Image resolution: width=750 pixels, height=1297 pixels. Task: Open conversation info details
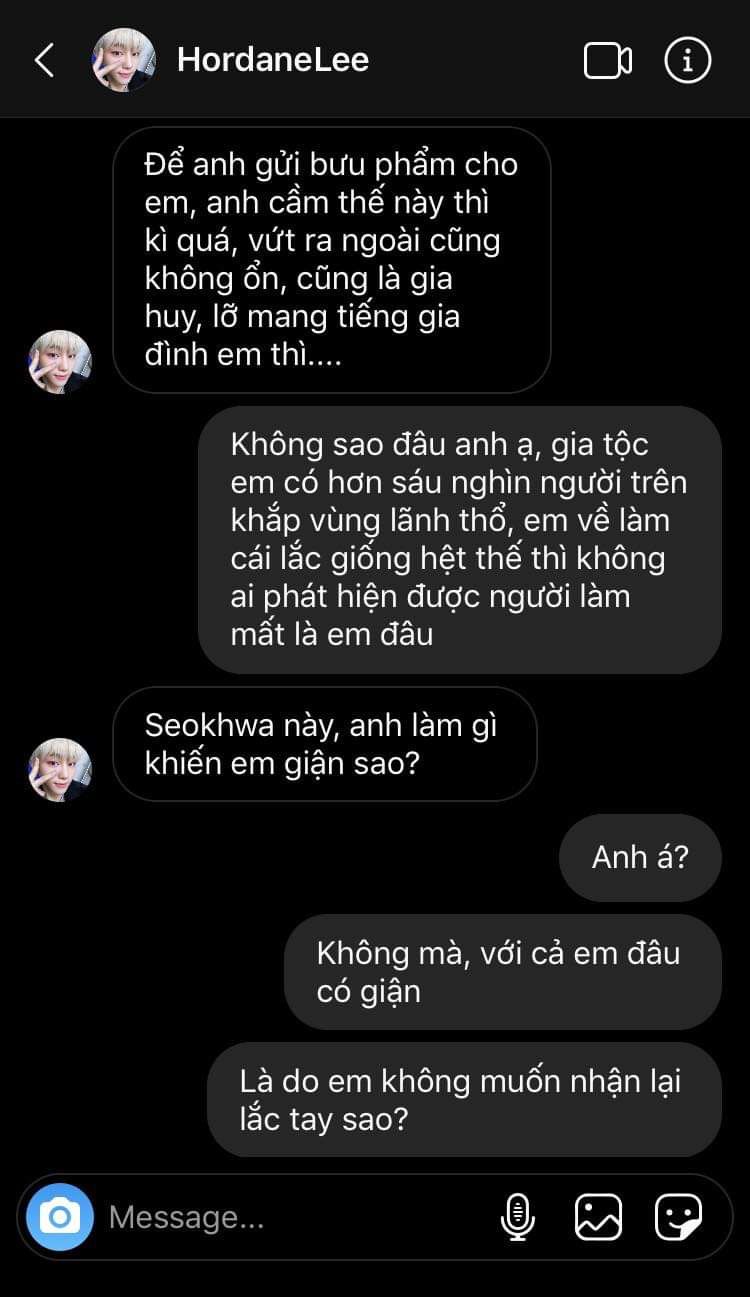tap(687, 61)
